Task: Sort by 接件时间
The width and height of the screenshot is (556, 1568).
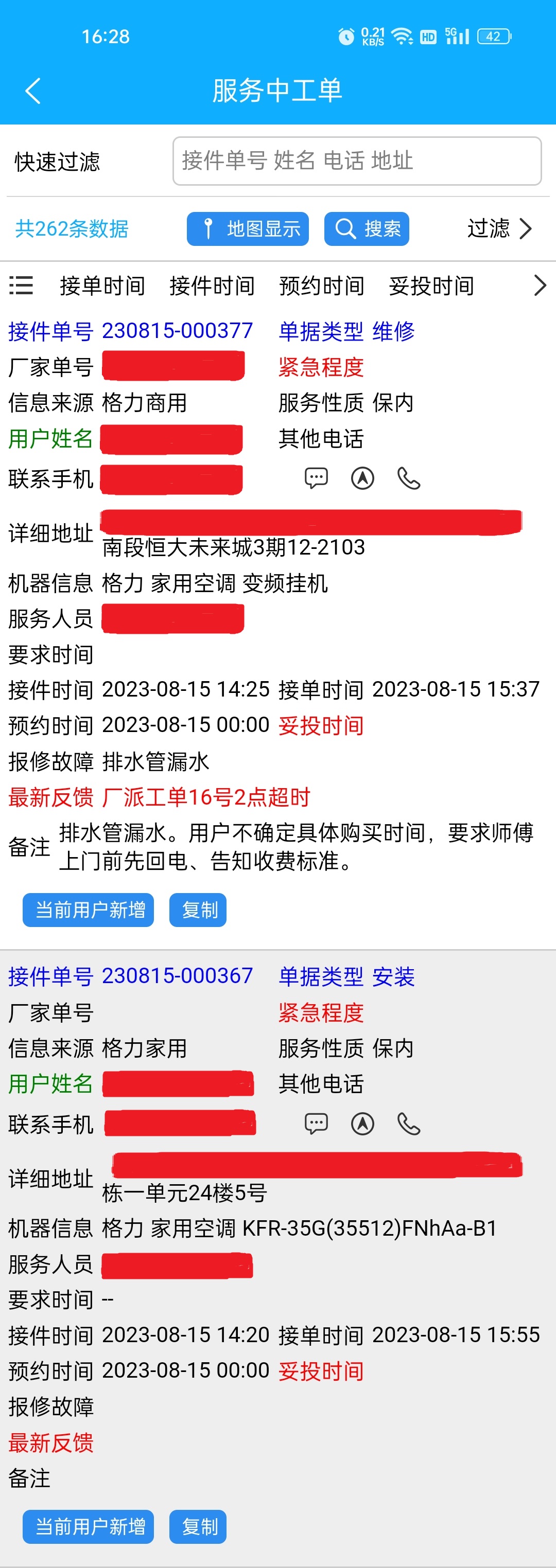Action: pos(212,286)
